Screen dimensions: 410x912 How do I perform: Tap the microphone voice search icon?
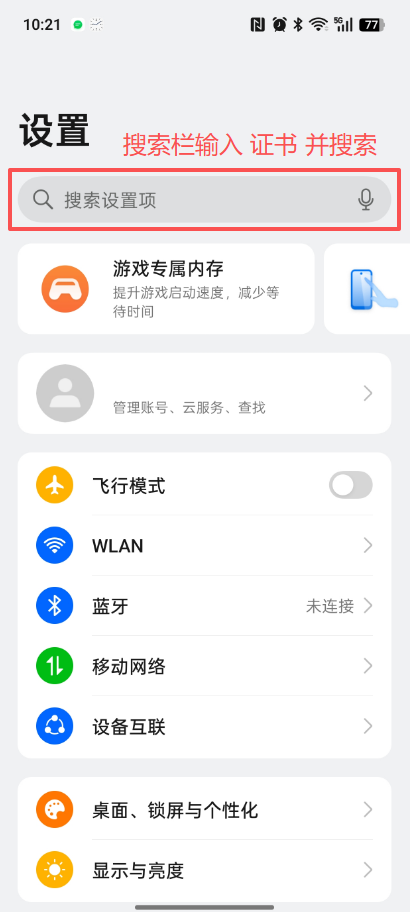pos(365,200)
